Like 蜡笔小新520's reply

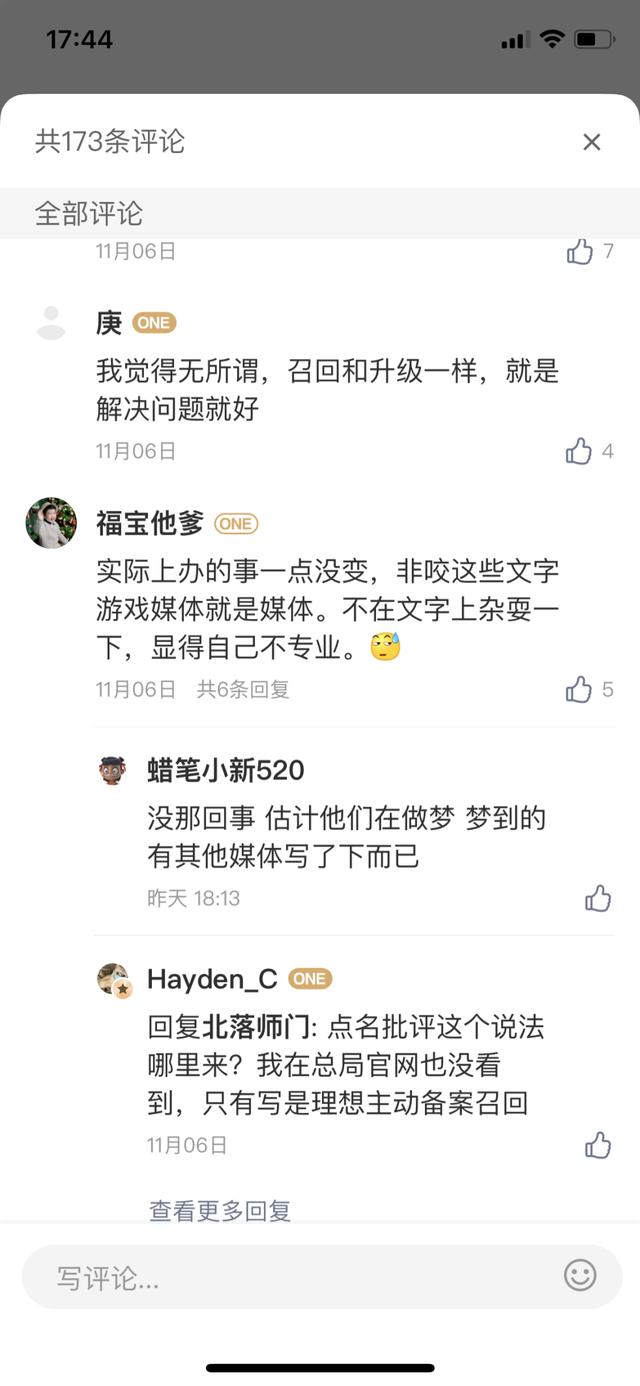(x=598, y=898)
